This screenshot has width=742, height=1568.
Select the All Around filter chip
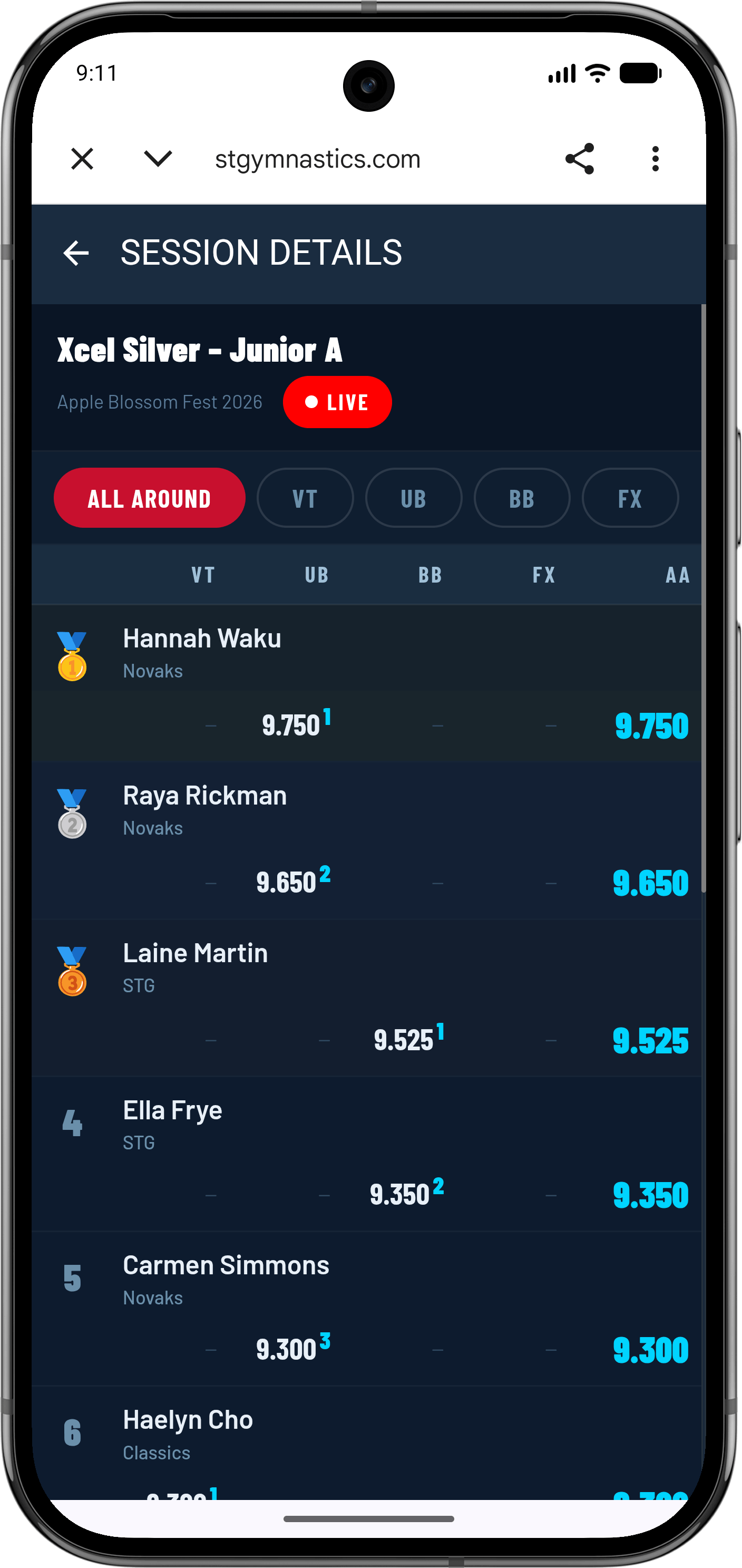[150, 499]
